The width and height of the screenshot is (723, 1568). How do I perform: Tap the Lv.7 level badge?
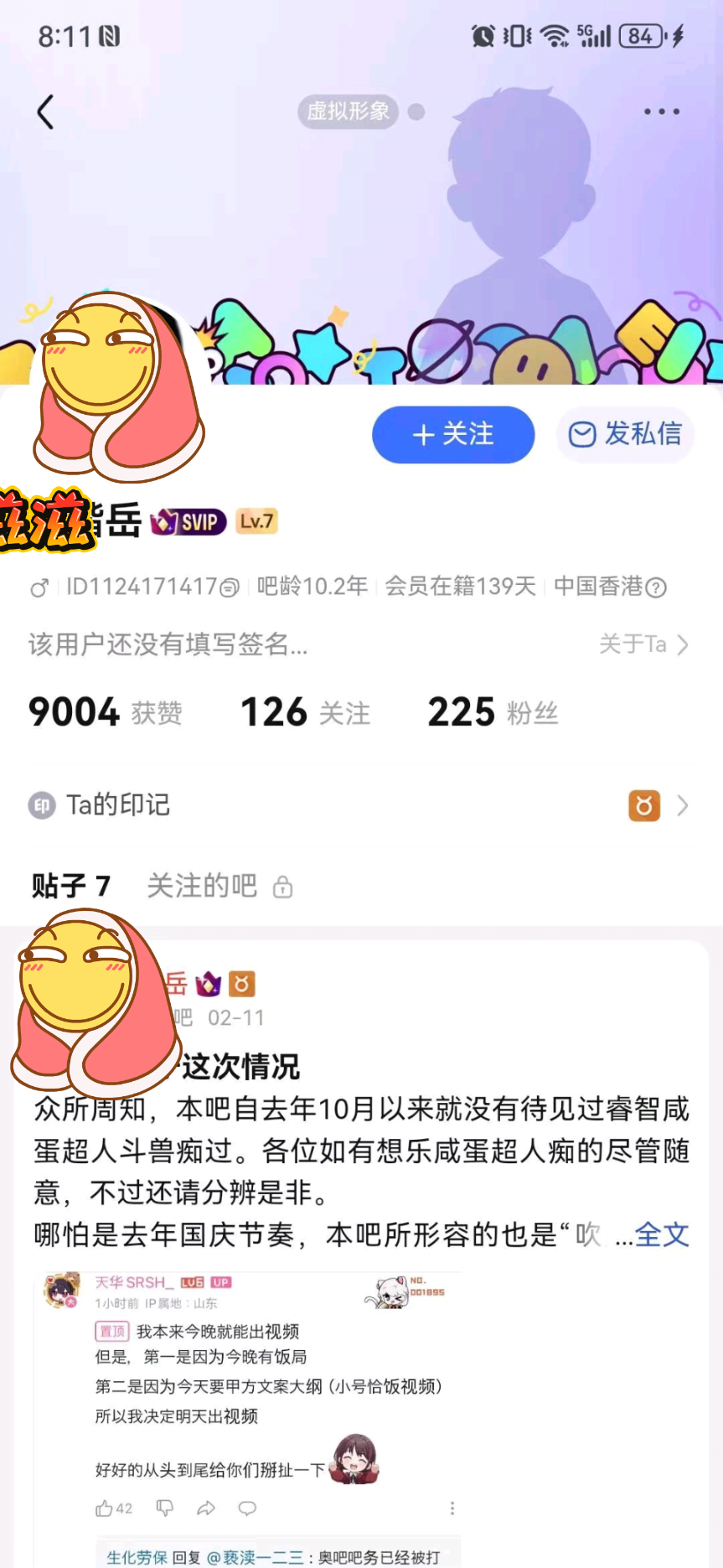[x=256, y=521]
